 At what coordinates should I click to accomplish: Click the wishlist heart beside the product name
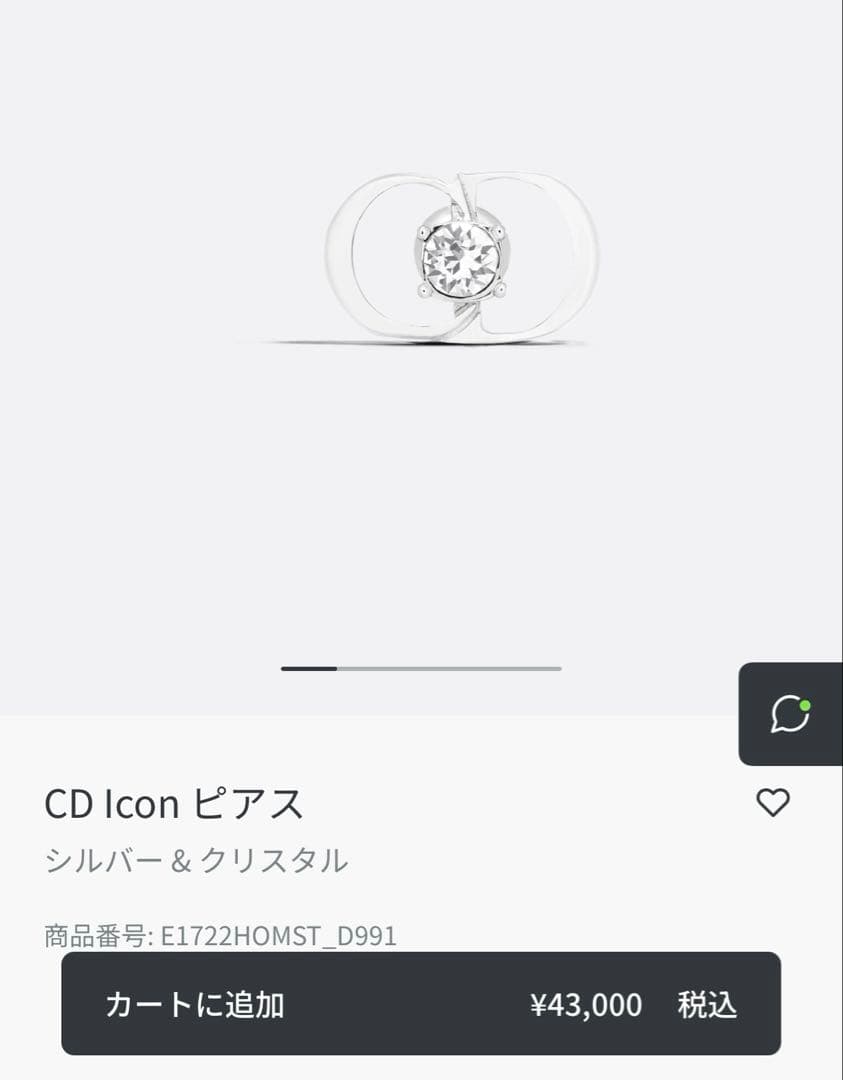772,801
